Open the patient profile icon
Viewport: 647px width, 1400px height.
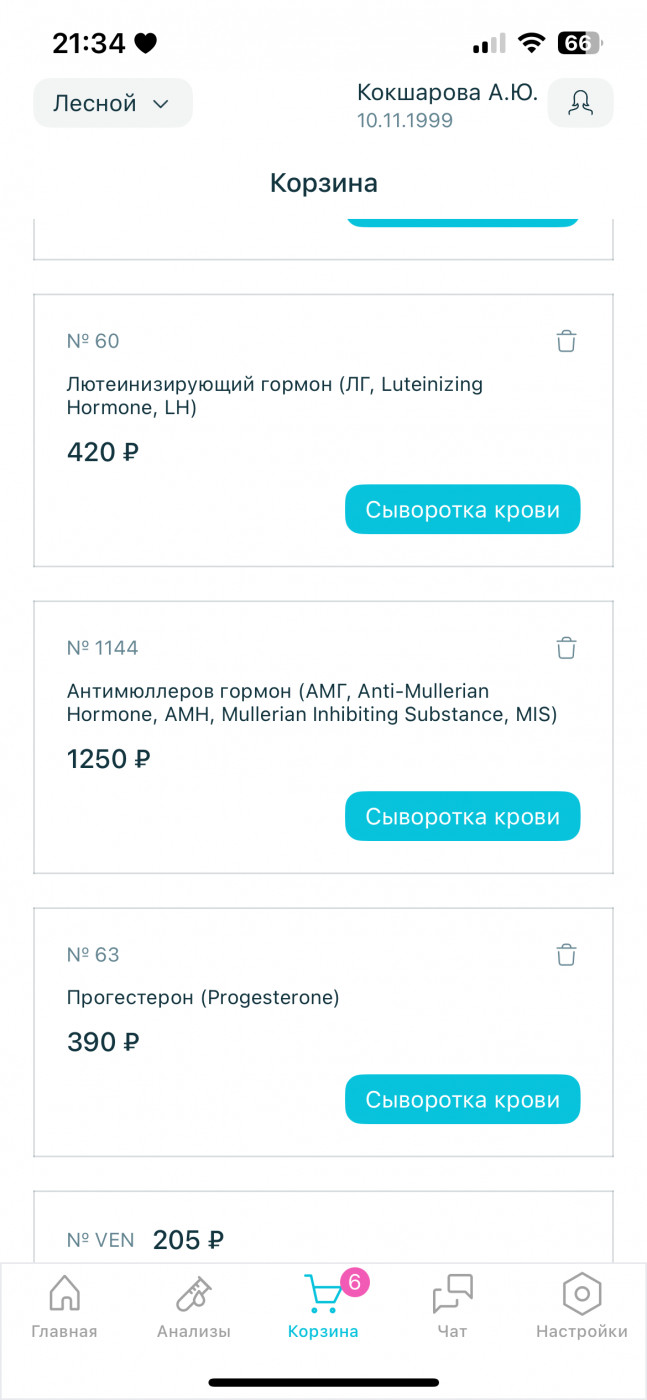click(x=580, y=103)
